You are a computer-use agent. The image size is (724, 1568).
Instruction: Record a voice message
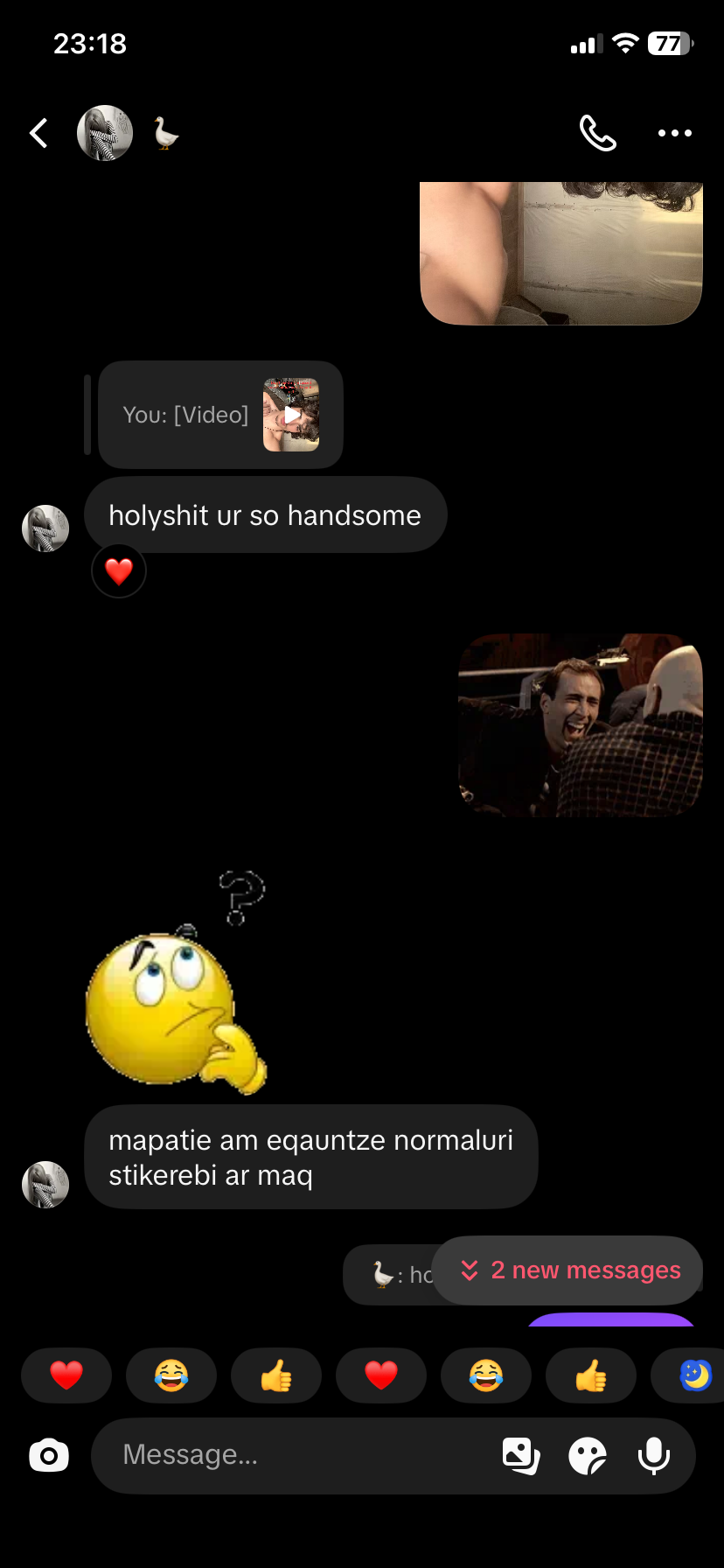pos(654,1456)
